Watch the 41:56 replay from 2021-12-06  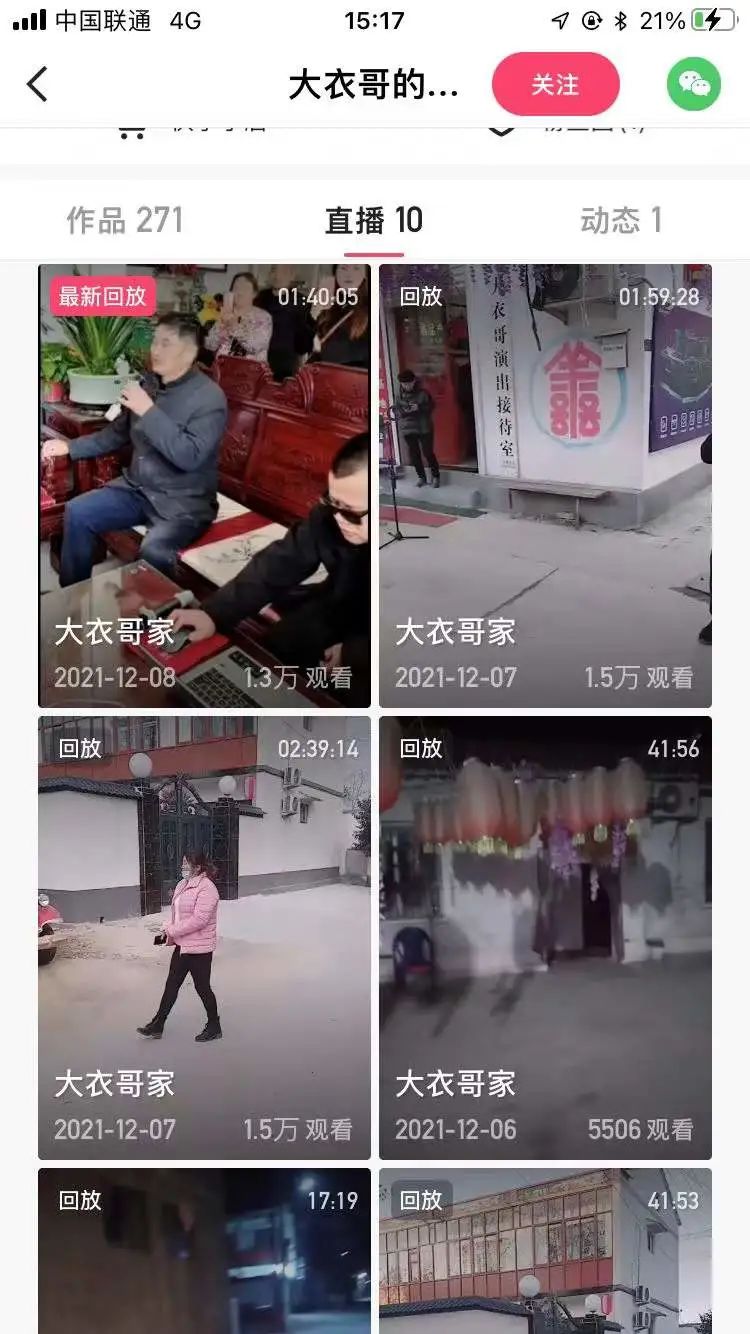[x=545, y=938]
